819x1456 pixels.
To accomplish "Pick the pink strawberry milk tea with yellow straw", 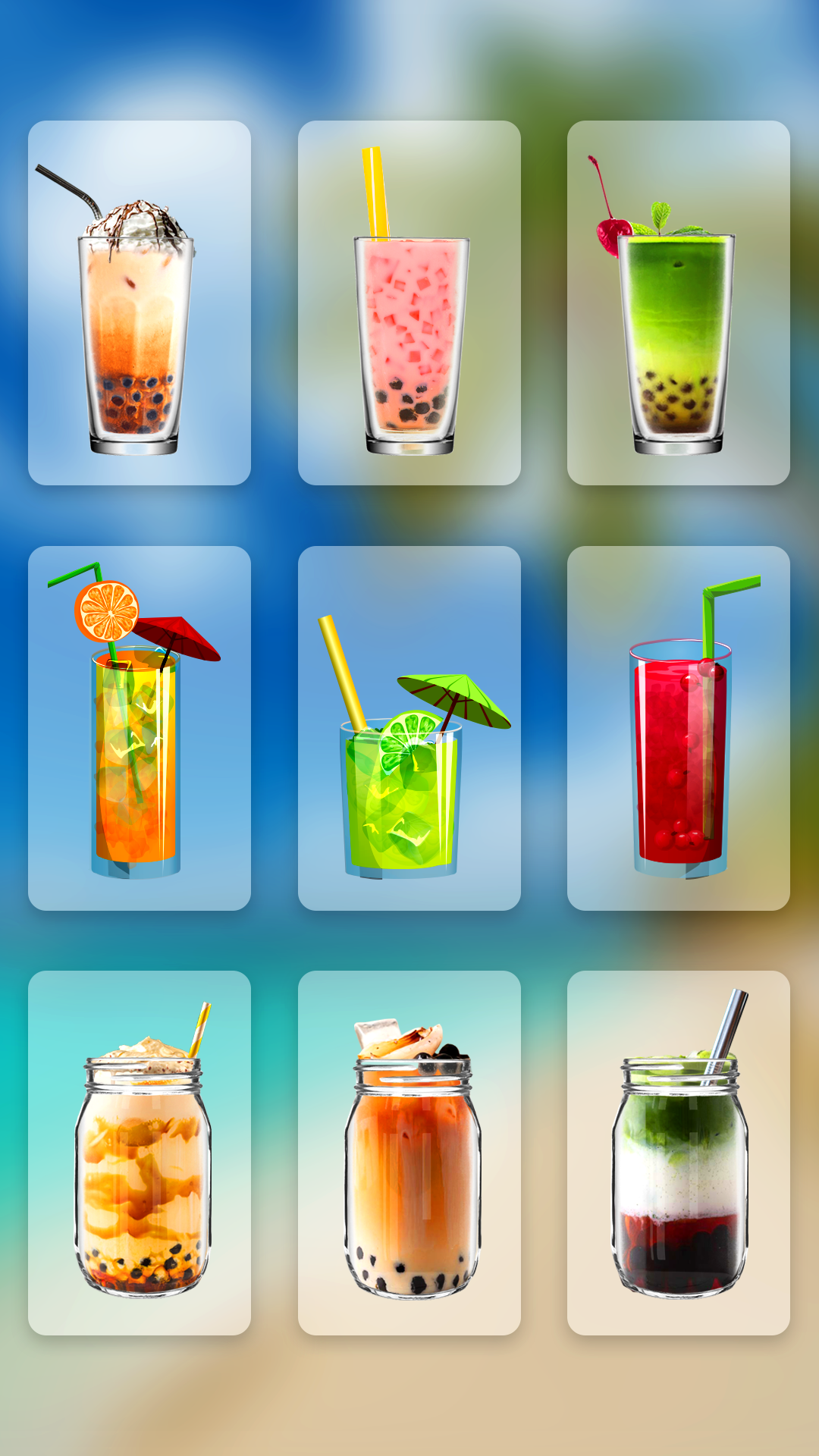I will (409, 334).
